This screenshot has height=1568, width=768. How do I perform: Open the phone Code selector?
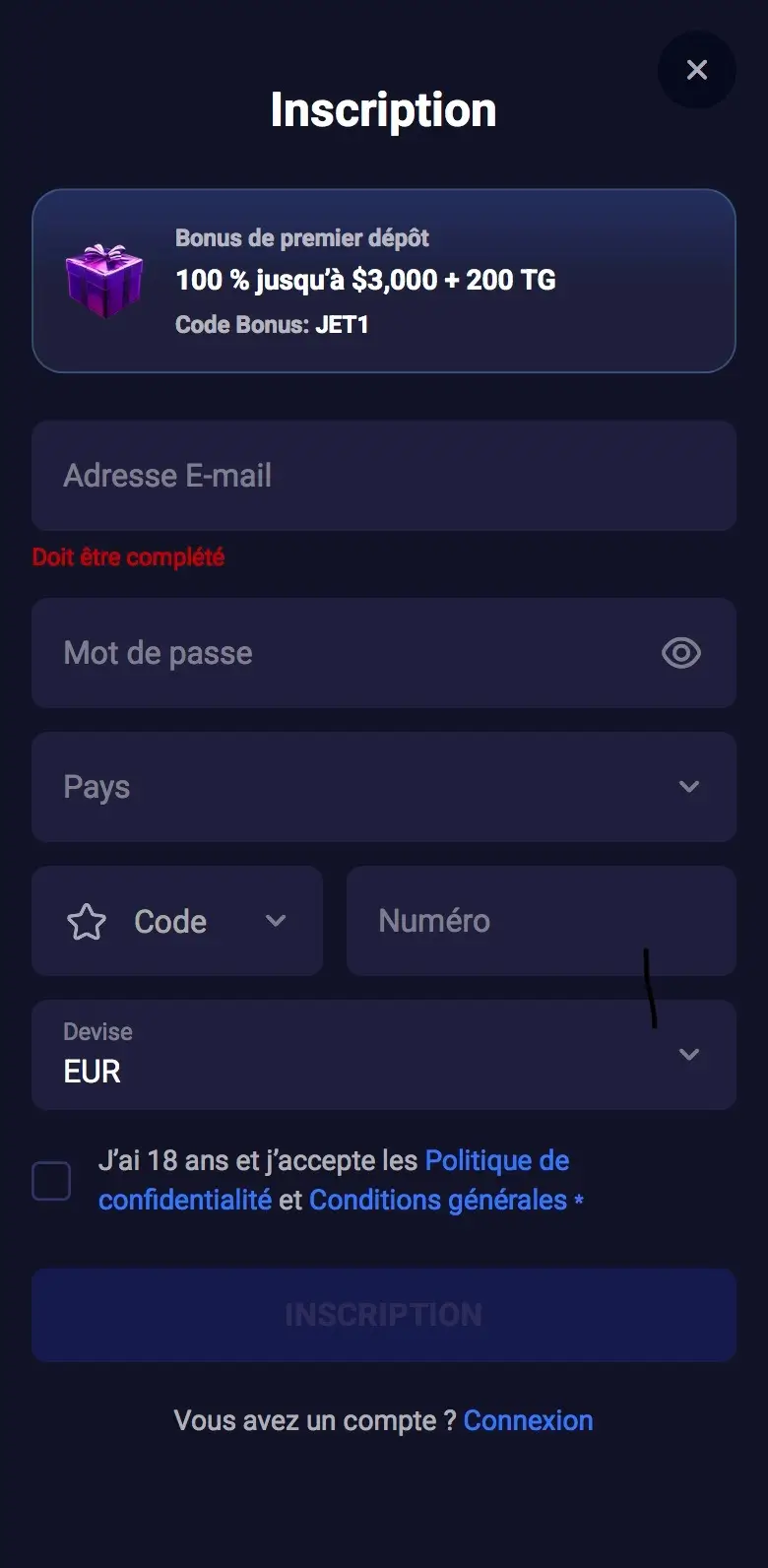(x=177, y=921)
